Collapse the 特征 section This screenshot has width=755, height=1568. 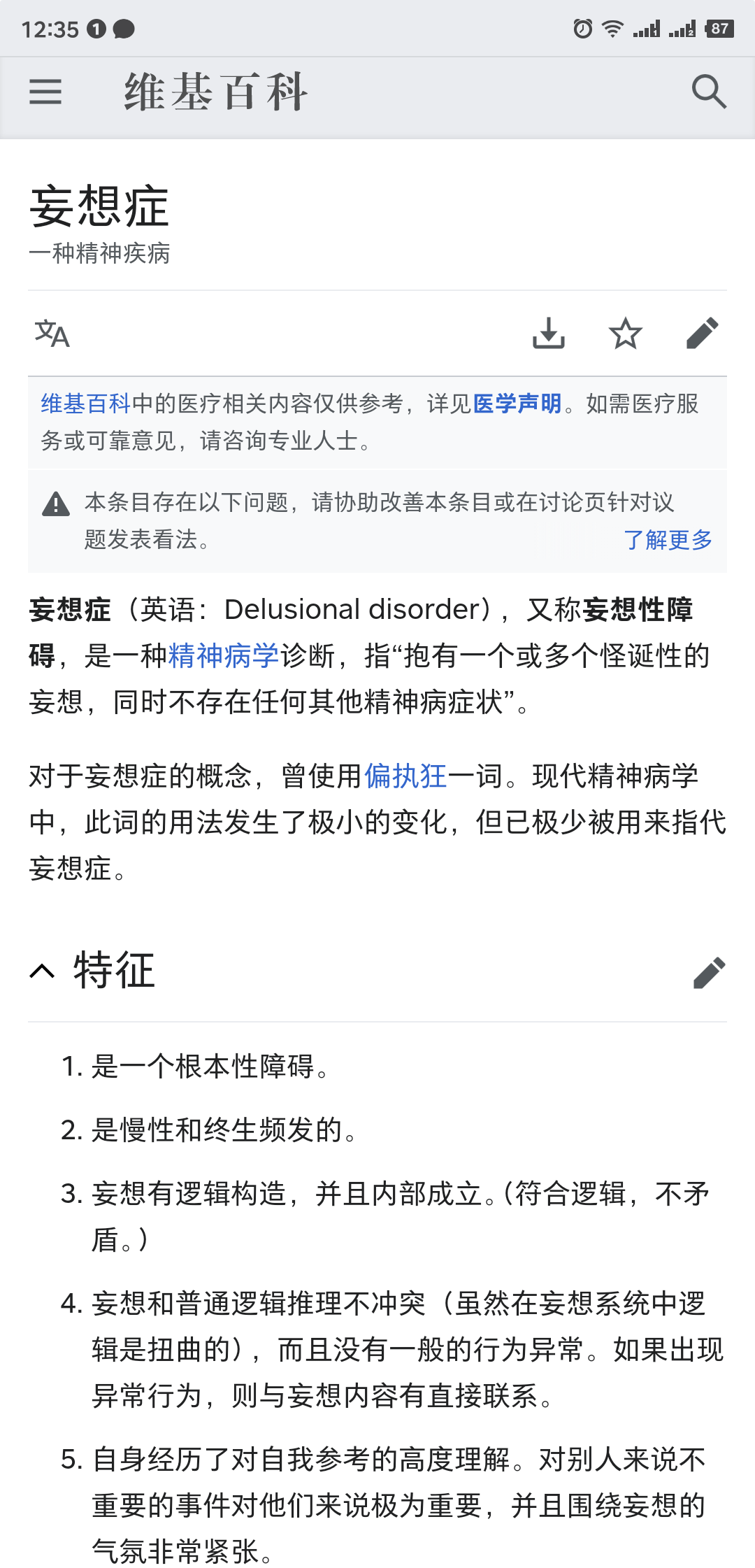(x=43, y=971)
